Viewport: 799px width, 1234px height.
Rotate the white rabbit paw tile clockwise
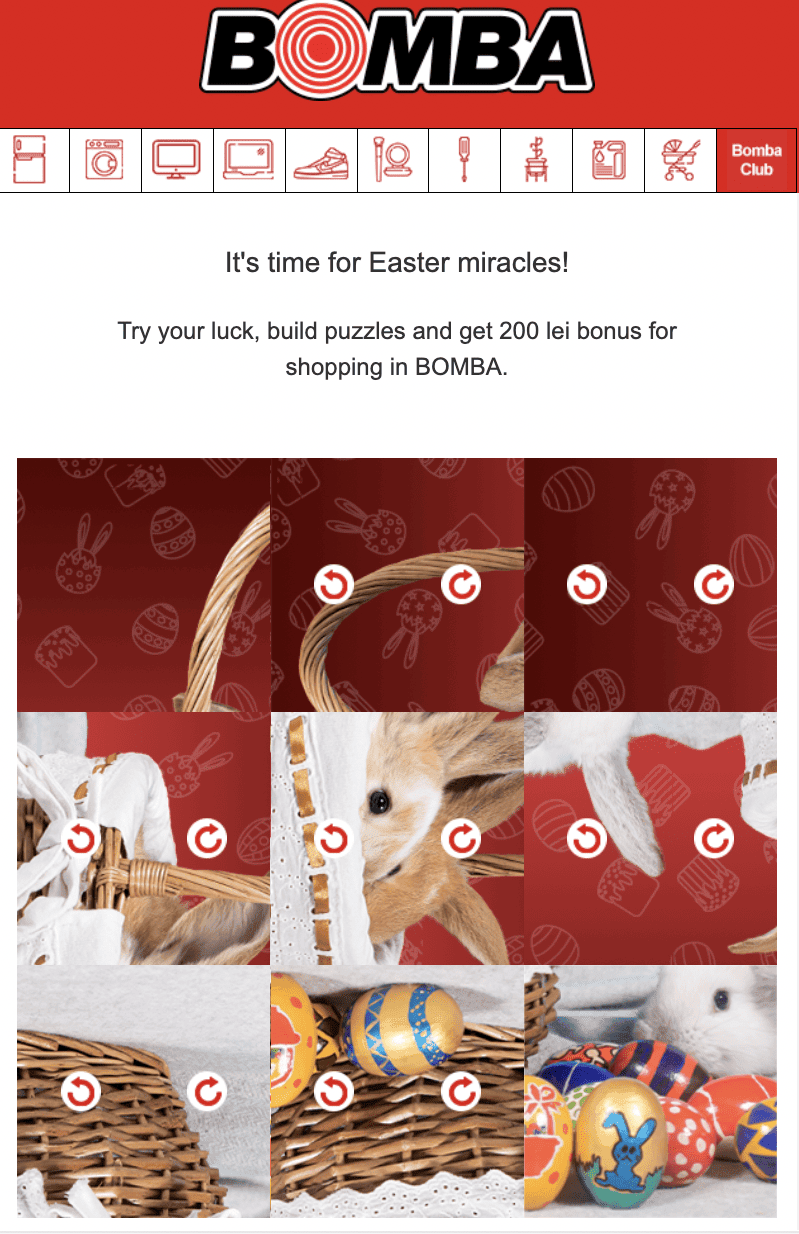point(714,839)
